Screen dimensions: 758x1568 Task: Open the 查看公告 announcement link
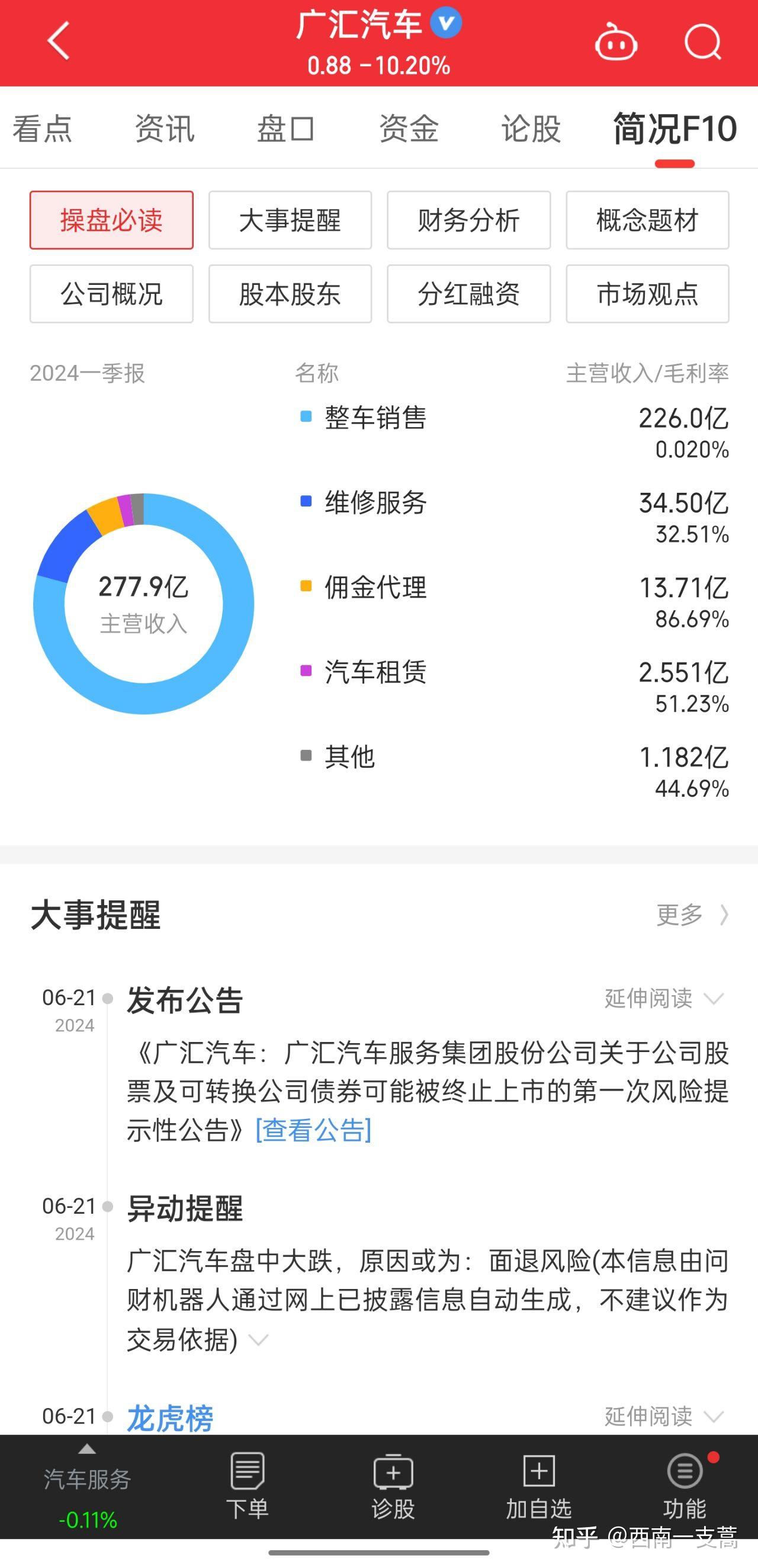click(x=313, y=1128)
